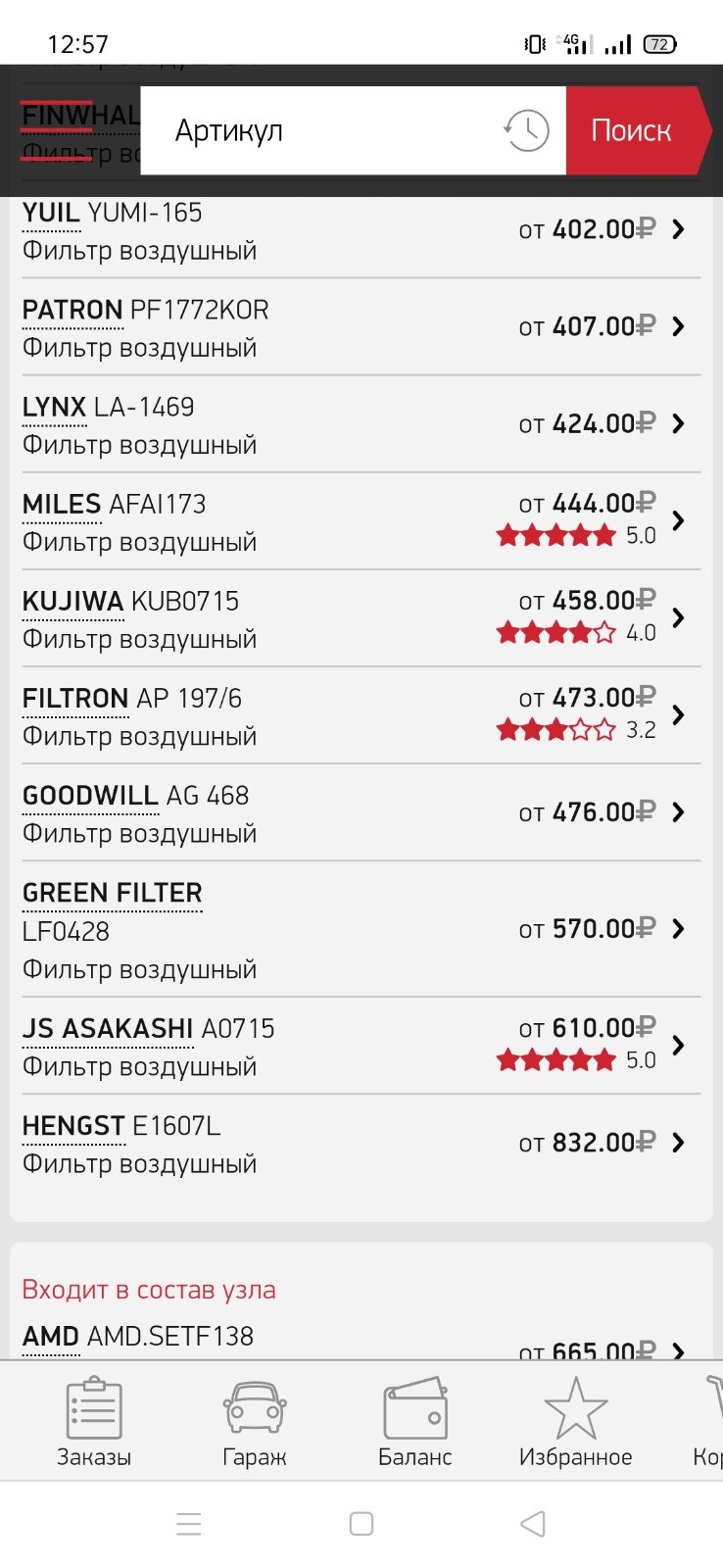This screenshot has width=723, height=1568.
Task: Open the KUJIWA KUB0715 item
Action: pos(361,618)
